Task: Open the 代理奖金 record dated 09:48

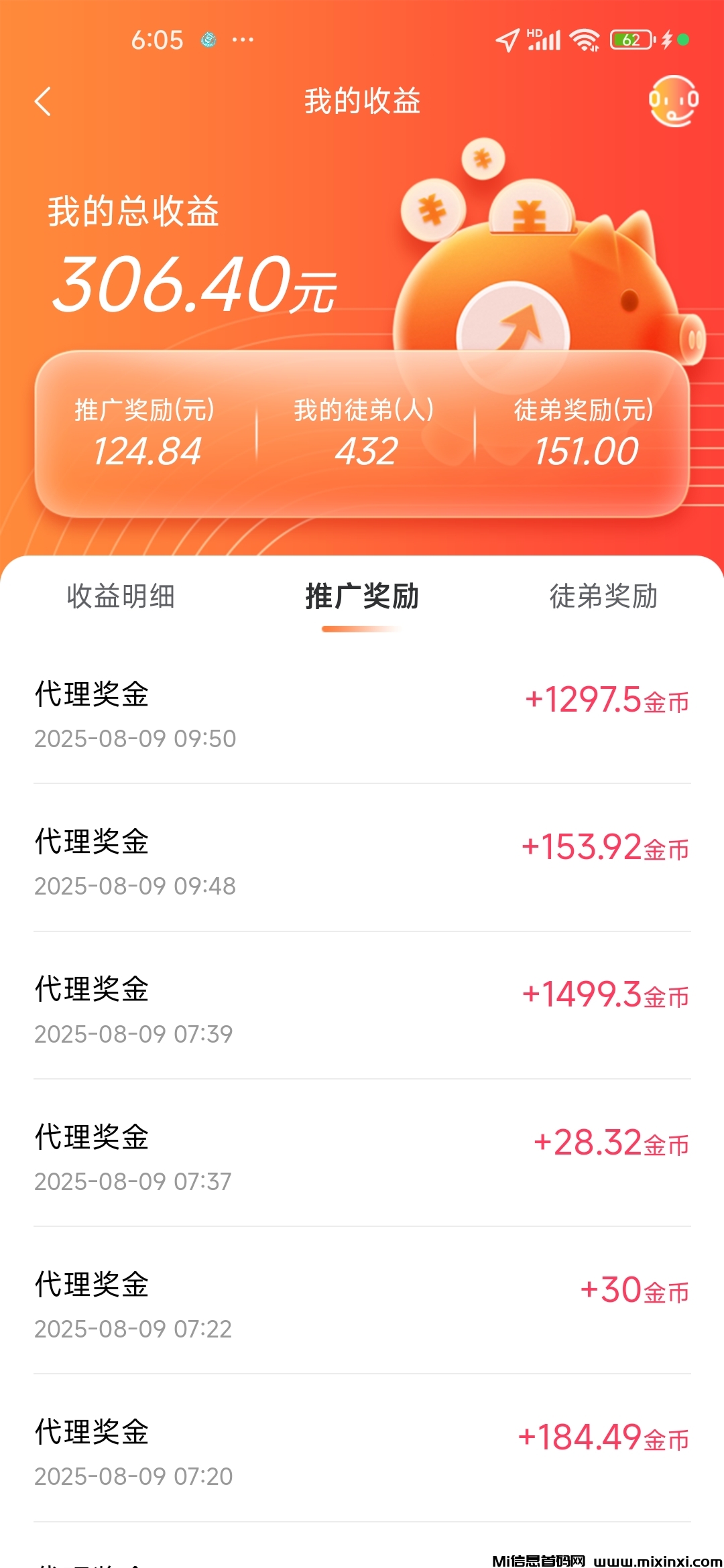Action: (362, 864)
